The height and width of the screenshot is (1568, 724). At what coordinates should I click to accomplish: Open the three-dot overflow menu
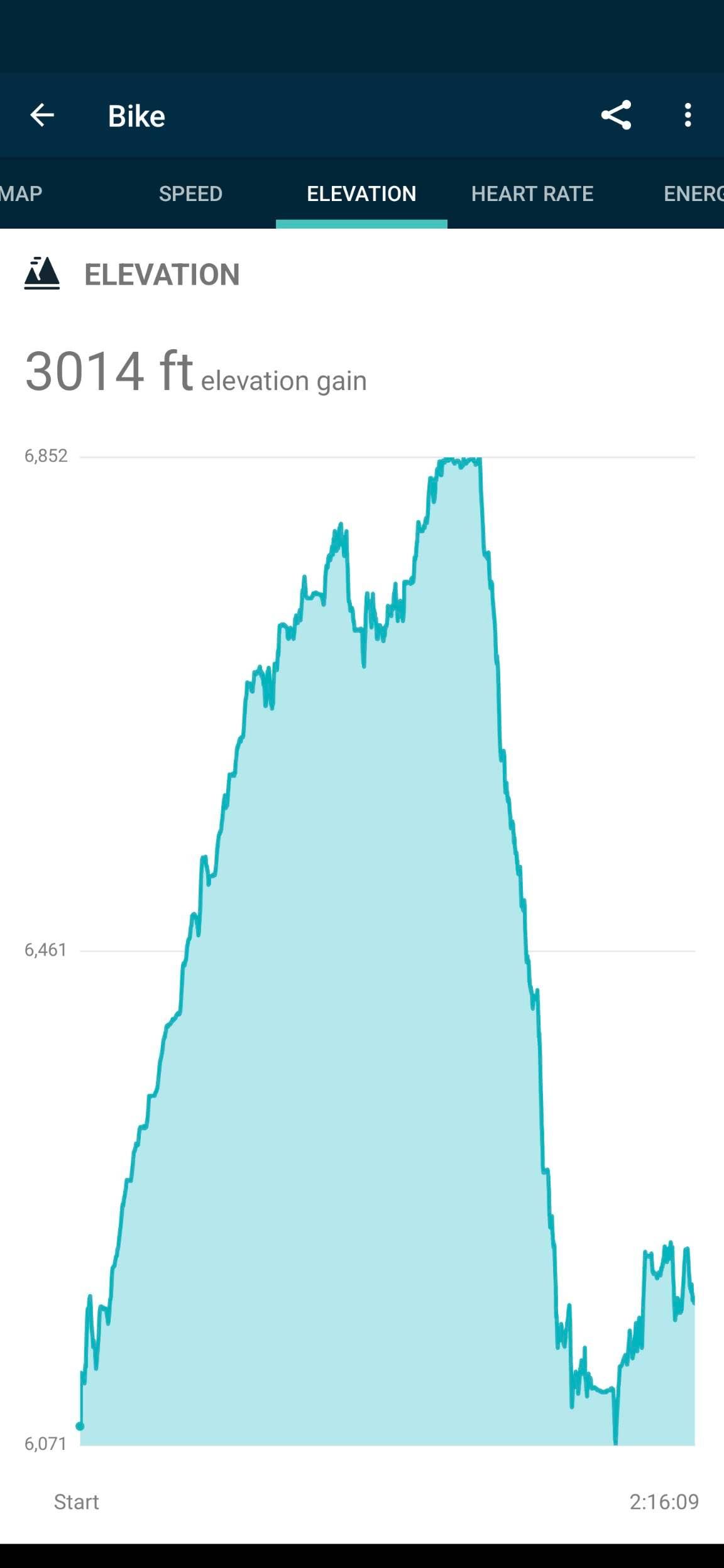pyautogui.click(x=688, y=116)
